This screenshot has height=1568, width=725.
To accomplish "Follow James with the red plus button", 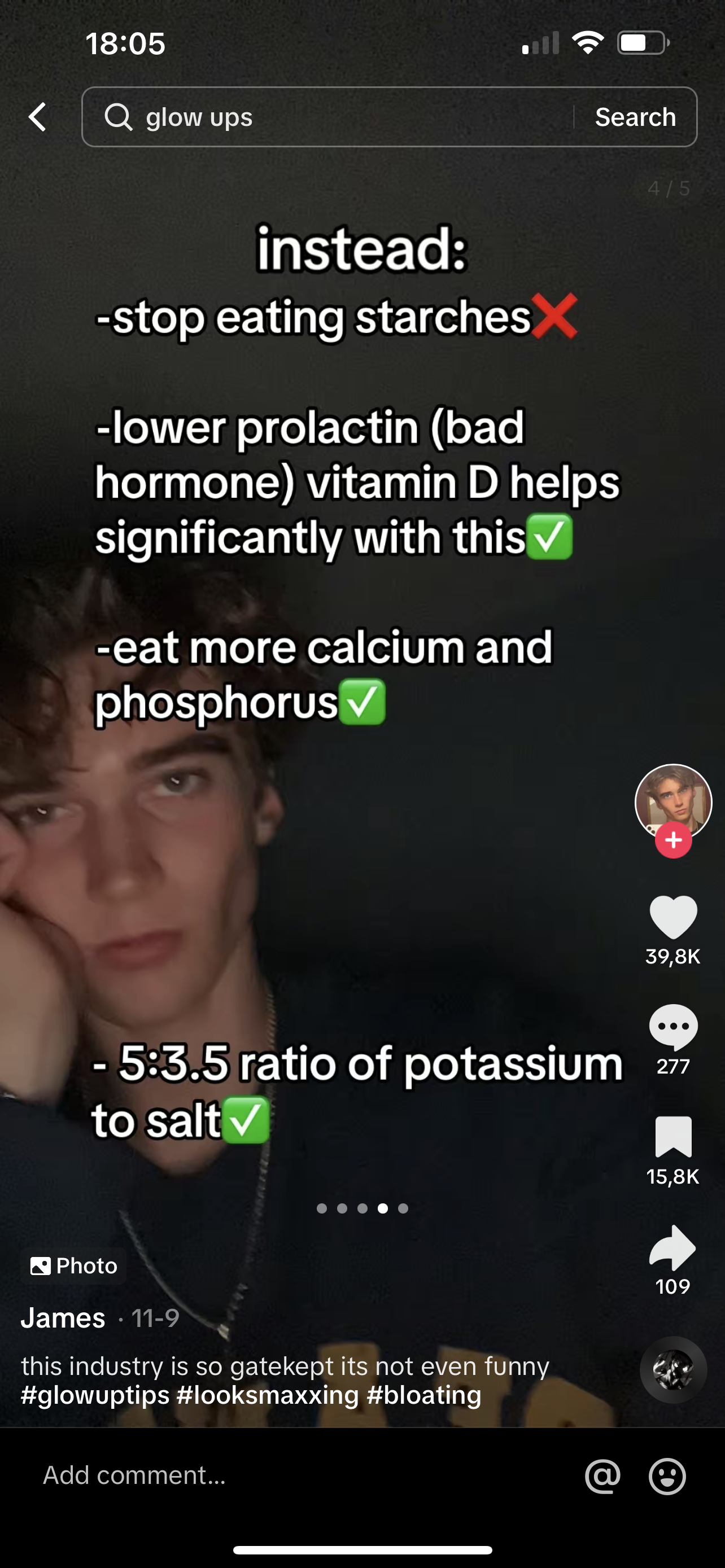I will [673, 840].
